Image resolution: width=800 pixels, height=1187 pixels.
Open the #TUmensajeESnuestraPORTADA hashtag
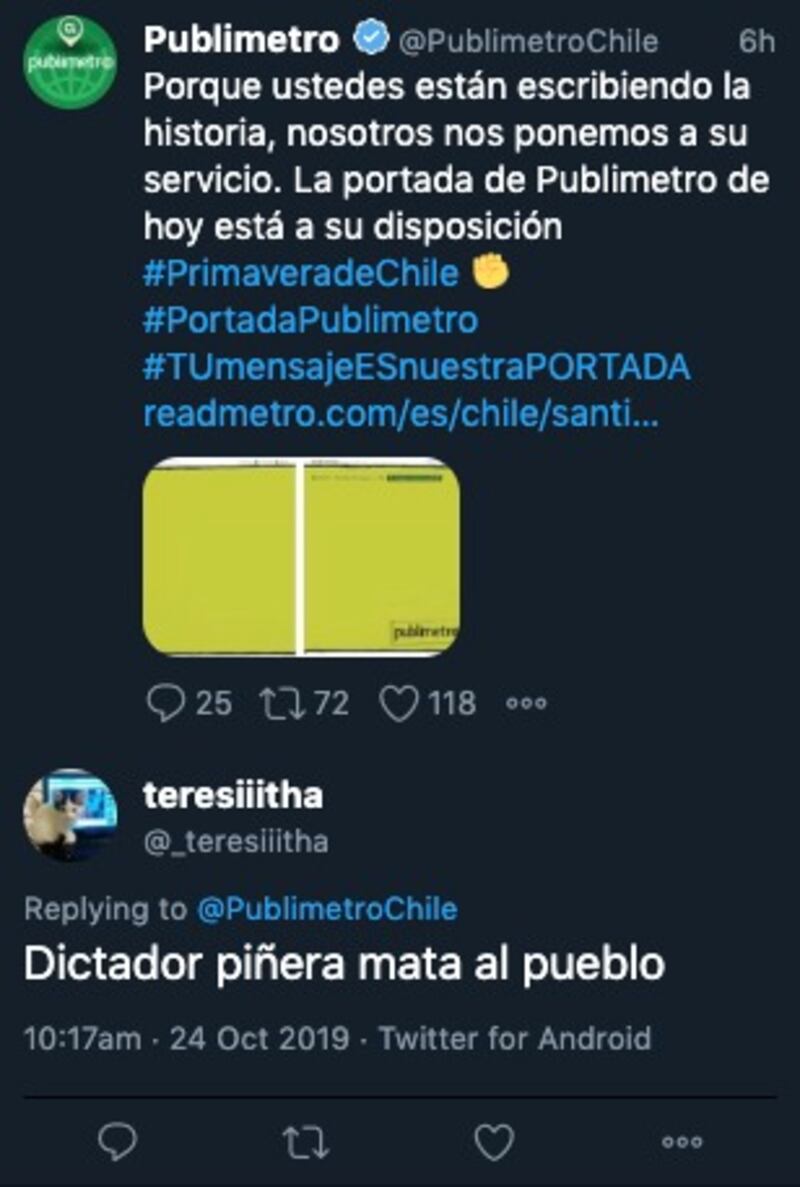(x=416, y=367)
